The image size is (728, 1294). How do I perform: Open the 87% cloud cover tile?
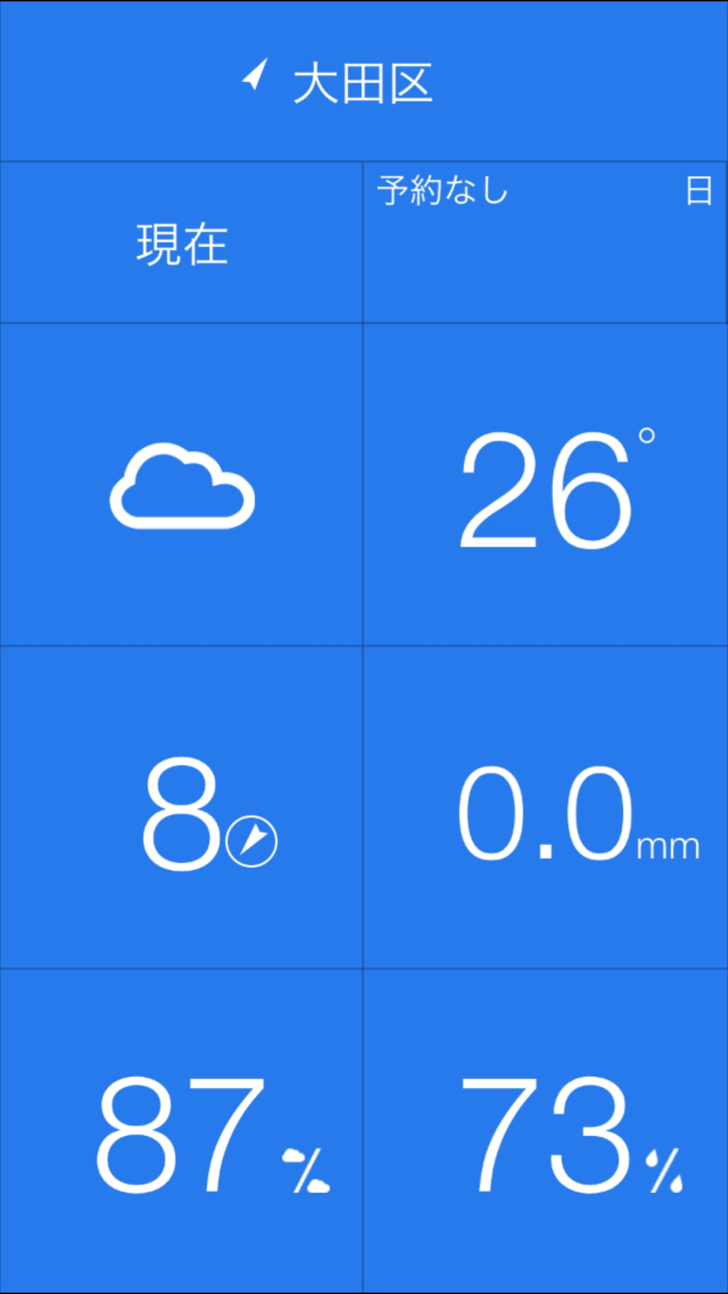click(x=181, y=1131)
